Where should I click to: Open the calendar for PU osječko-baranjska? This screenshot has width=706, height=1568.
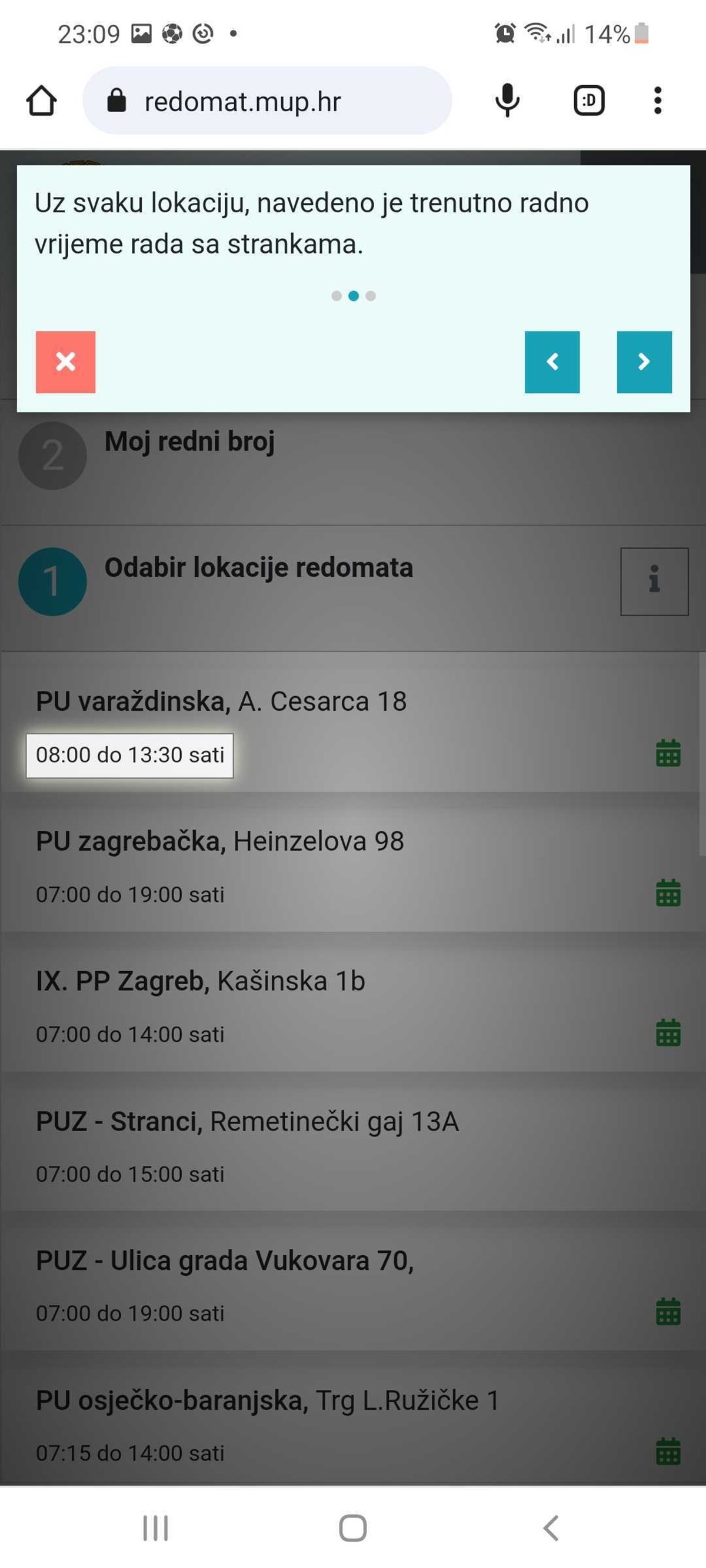(668, 1452)
